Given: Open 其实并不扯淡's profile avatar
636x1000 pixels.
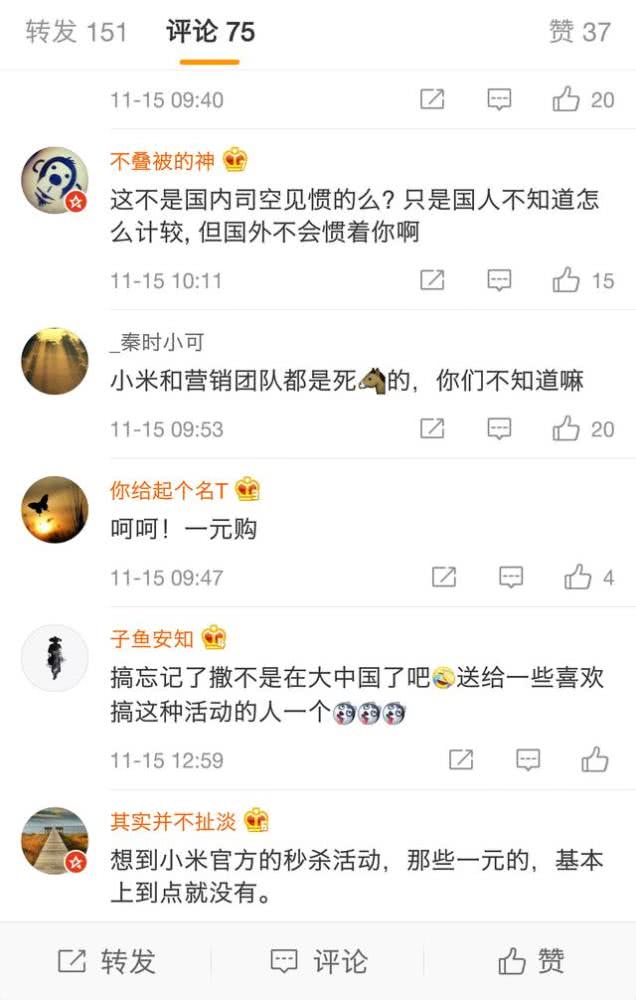Looking at the screenshot, I should pyautogui.click(x=55, y=841).
